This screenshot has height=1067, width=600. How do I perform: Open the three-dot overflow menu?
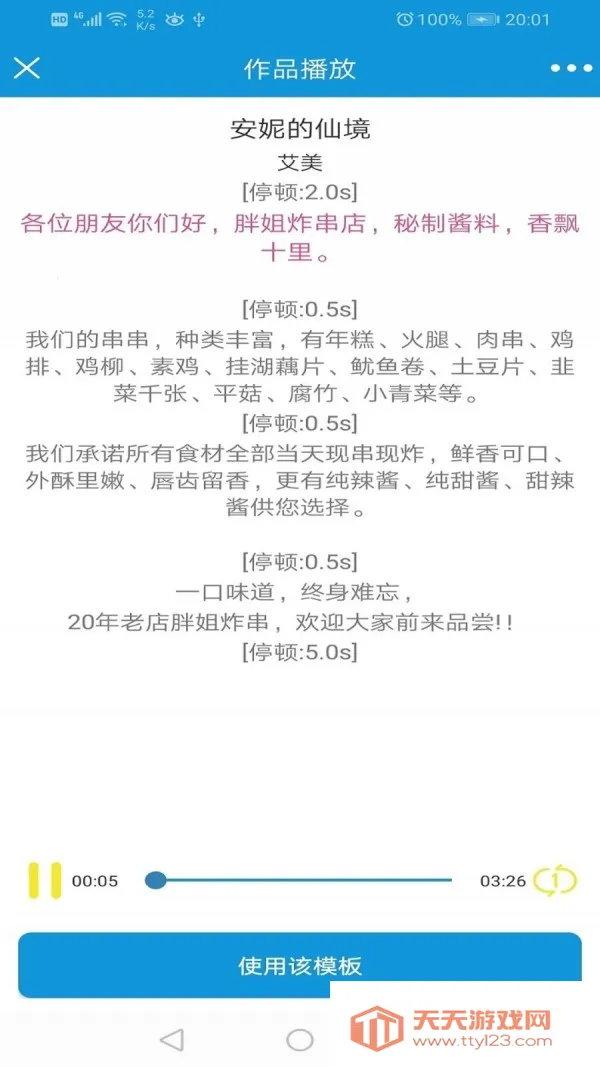click(571, 68)
